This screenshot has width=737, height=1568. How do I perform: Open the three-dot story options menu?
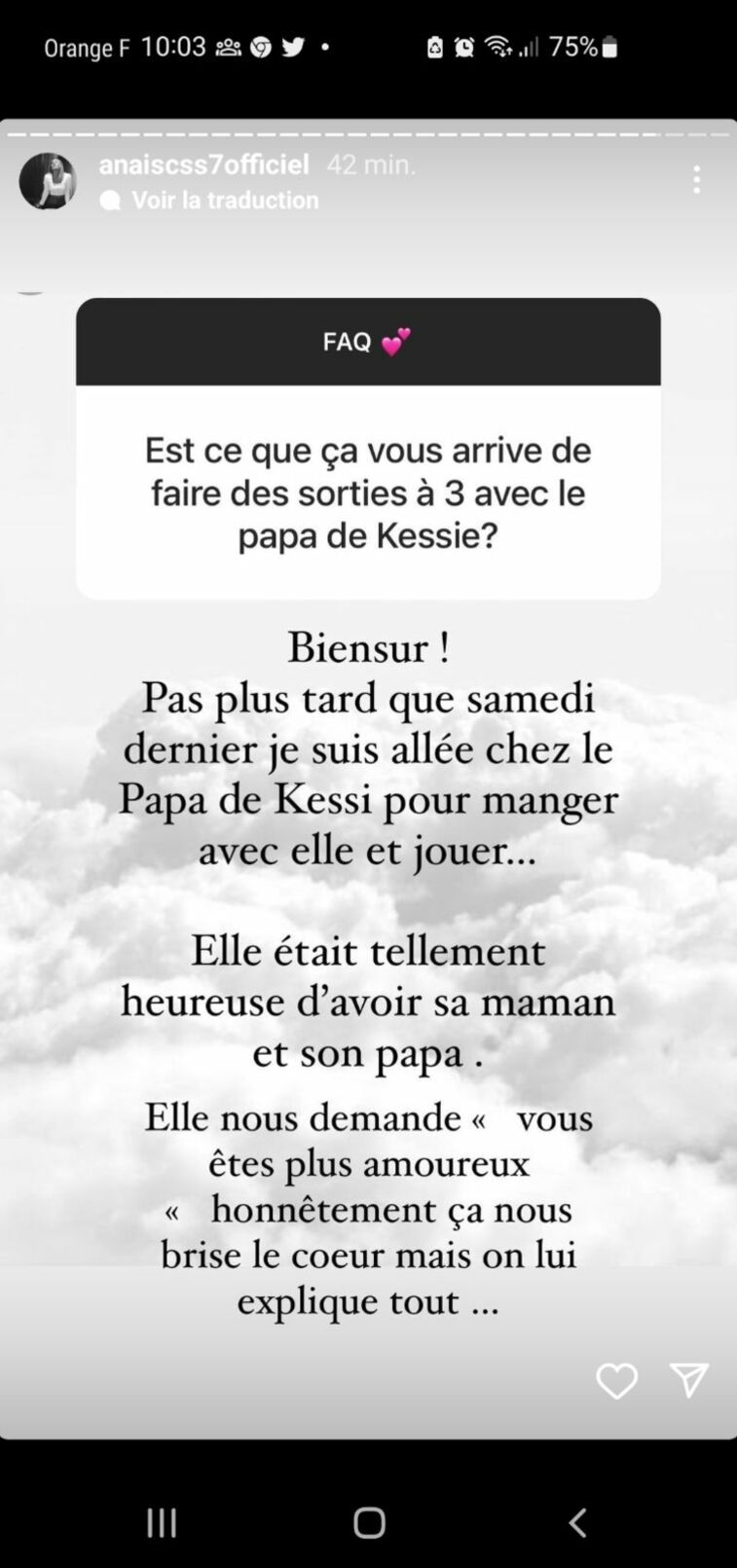[696, 179]
